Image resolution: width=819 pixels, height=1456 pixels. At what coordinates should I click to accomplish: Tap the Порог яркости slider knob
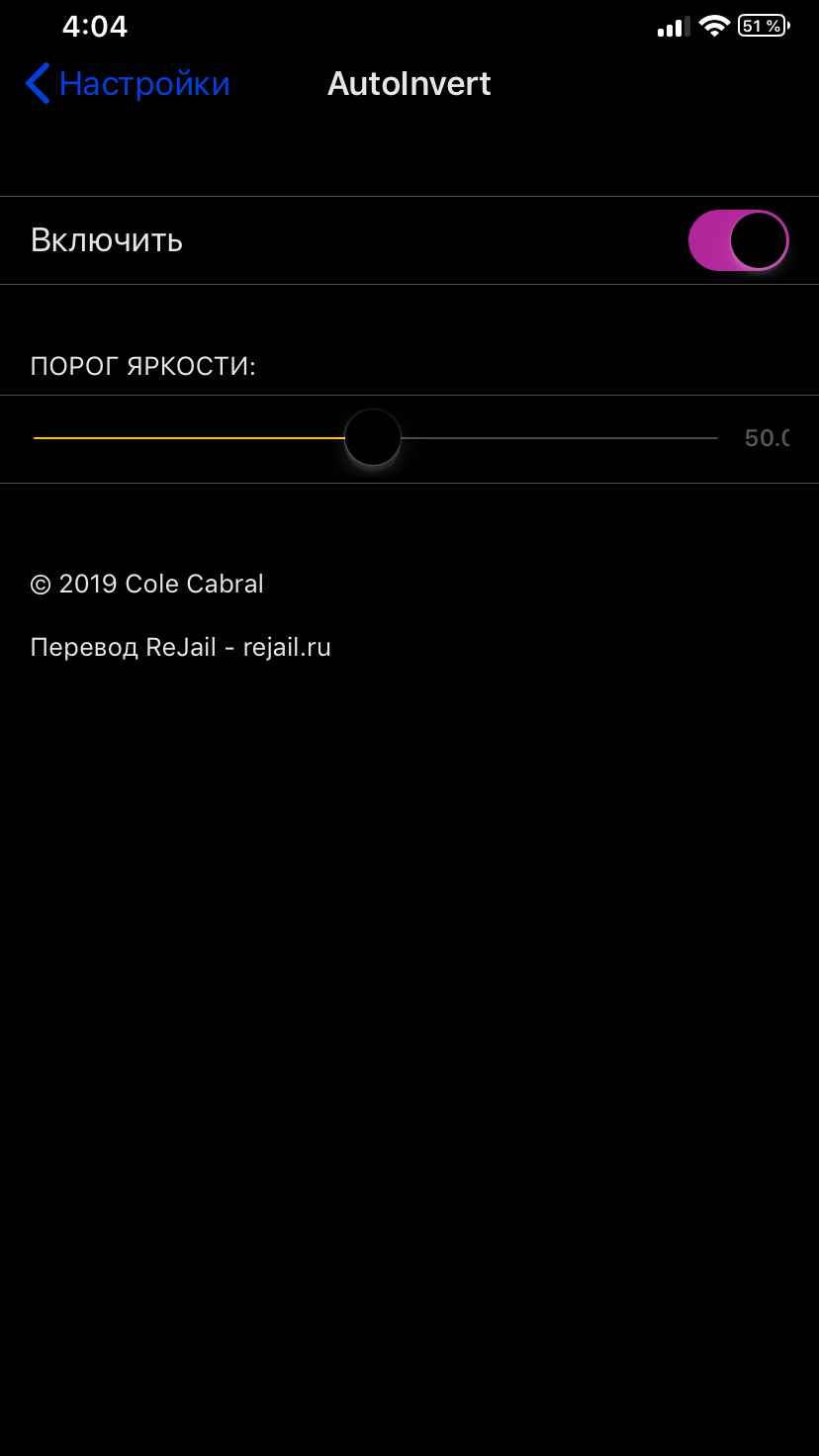pyautogui.click(x=373, y=437)
